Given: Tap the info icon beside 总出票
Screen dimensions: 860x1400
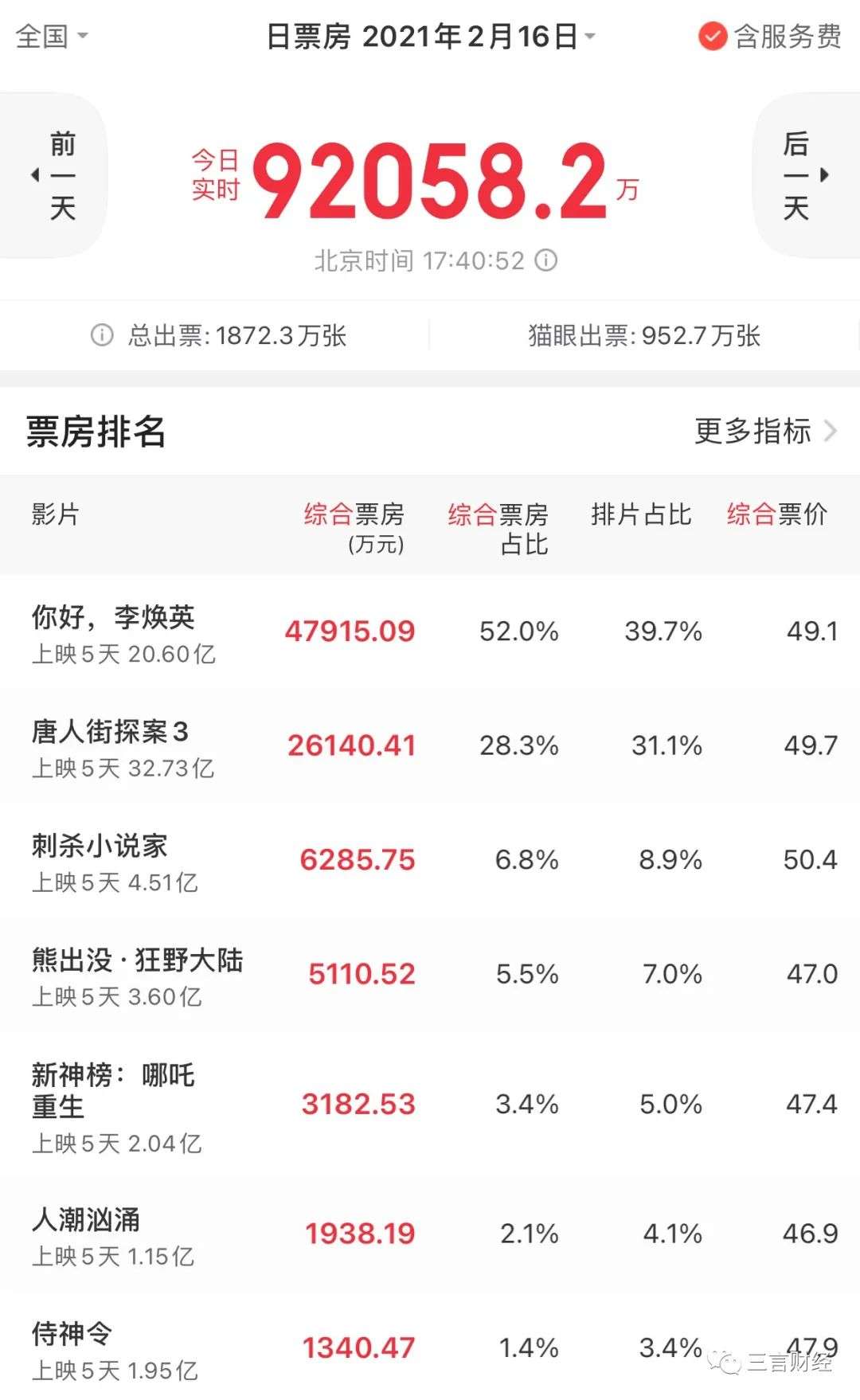Looking at the screenshot, I should [102, 335].
